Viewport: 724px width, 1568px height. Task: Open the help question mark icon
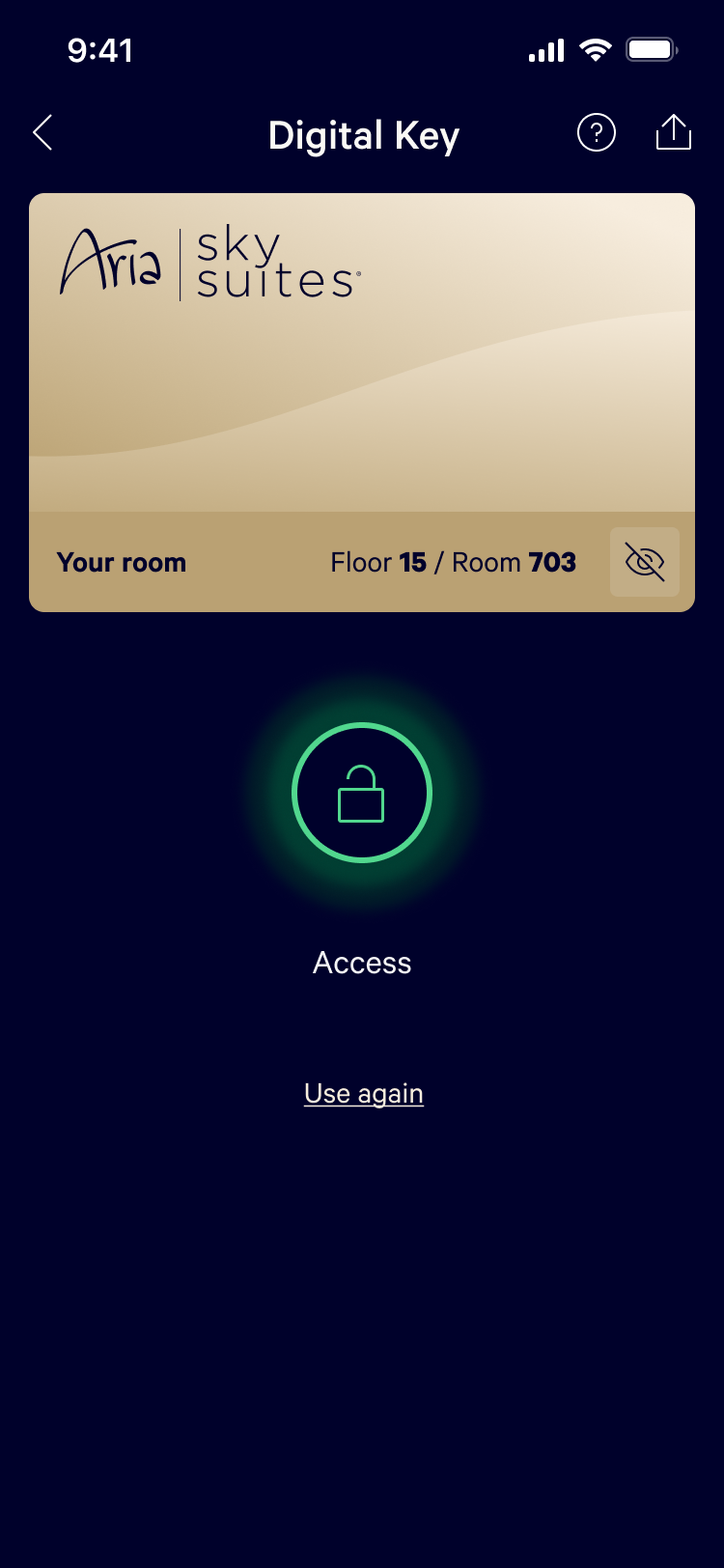[x=597, y=133]
